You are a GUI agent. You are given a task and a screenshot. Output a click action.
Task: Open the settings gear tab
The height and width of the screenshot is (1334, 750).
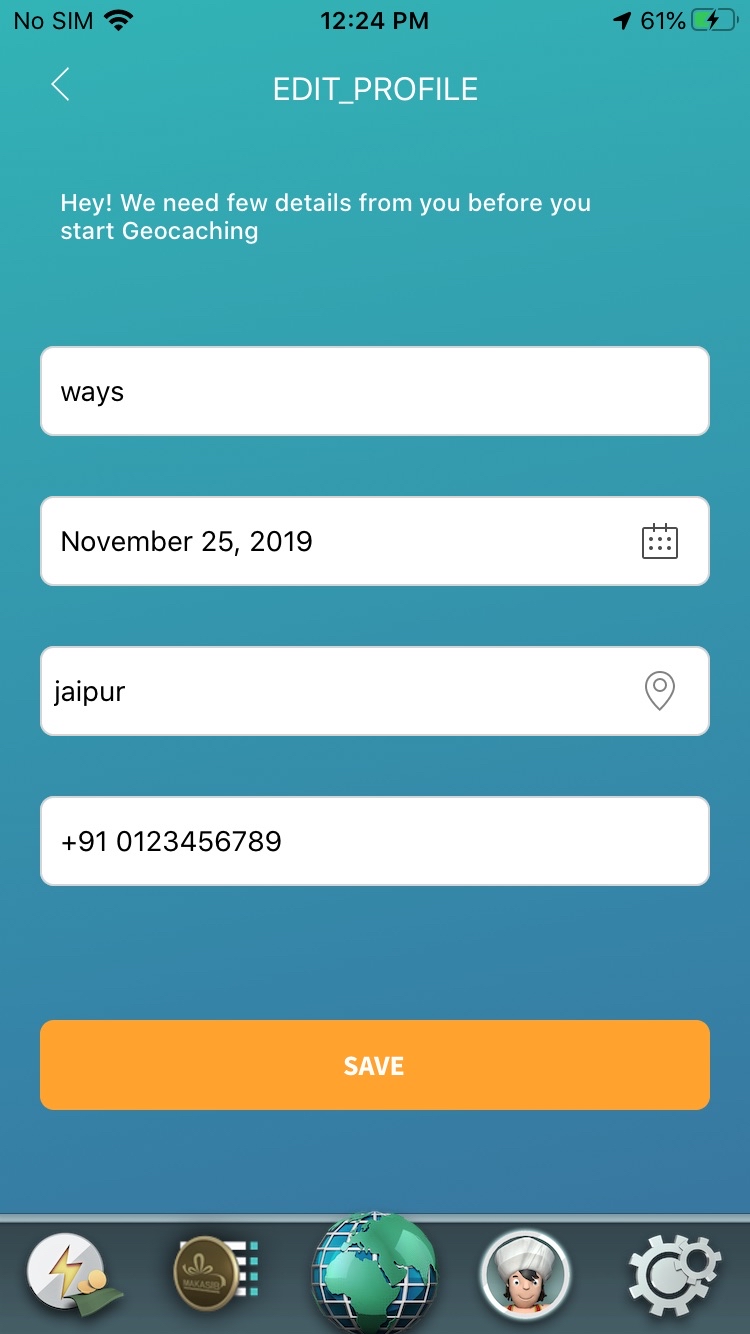(x=673, y=1275)
